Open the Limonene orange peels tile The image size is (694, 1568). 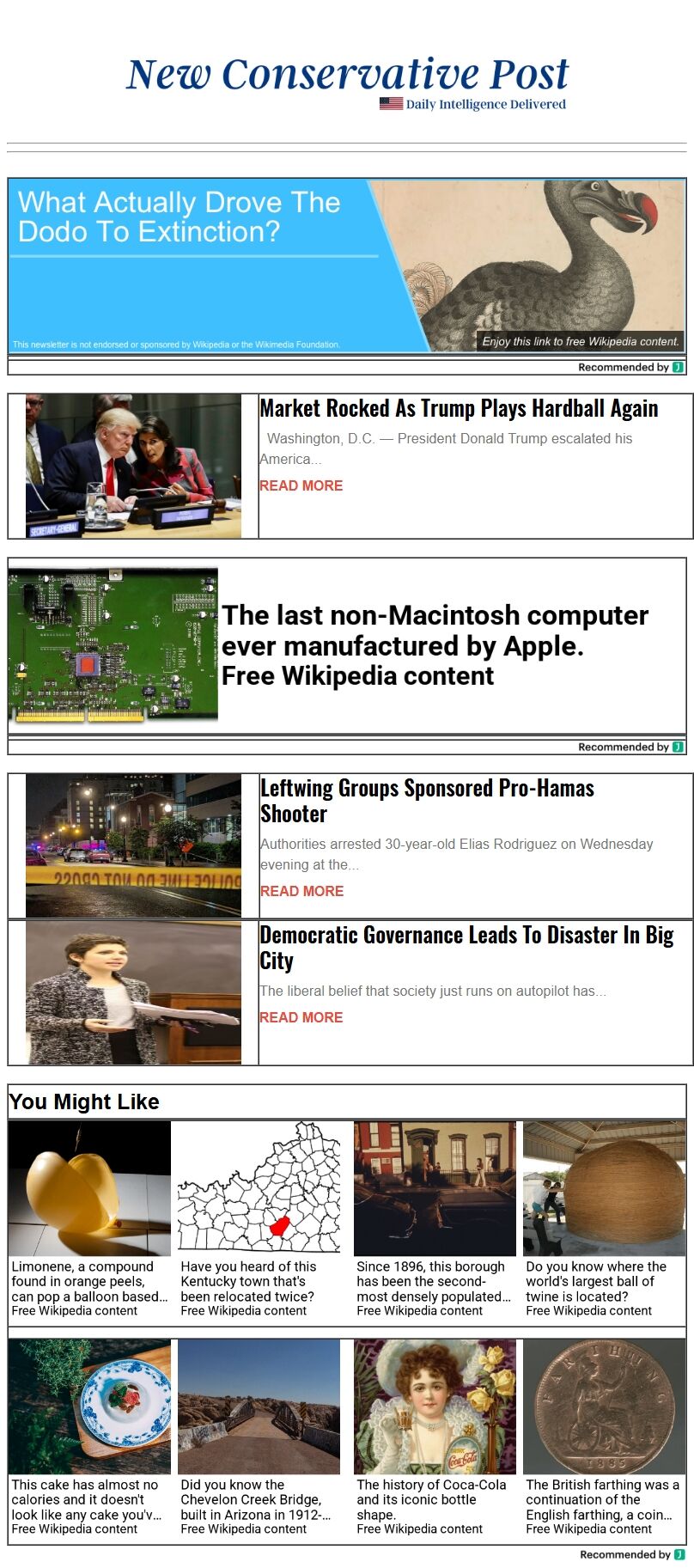coord(89,1218)
